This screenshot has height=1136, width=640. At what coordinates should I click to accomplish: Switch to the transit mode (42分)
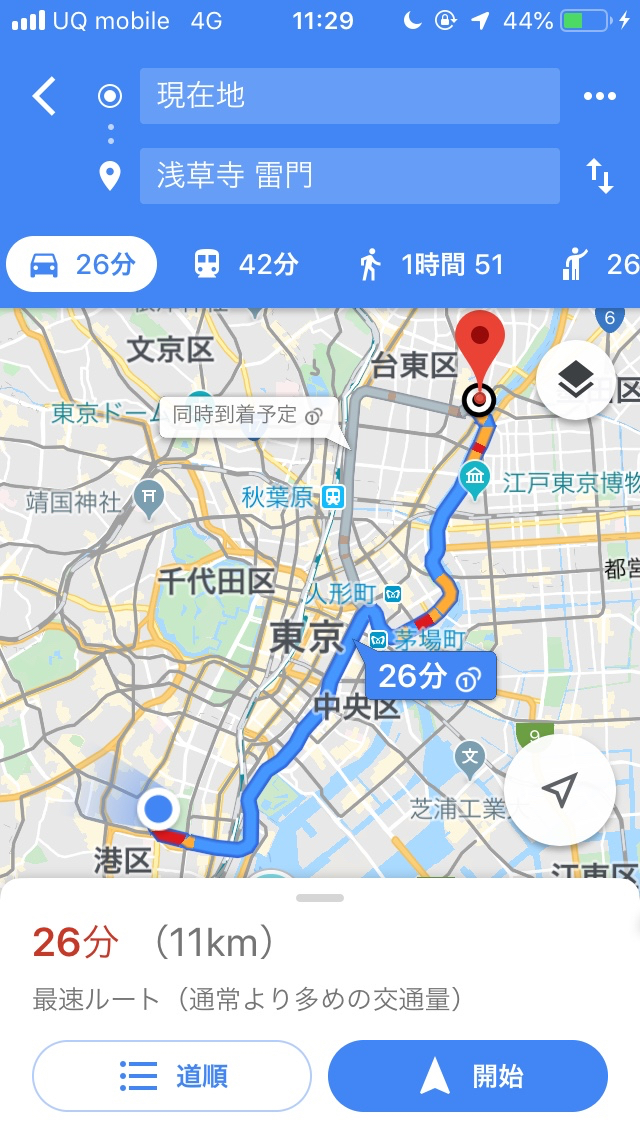point(246,264)
